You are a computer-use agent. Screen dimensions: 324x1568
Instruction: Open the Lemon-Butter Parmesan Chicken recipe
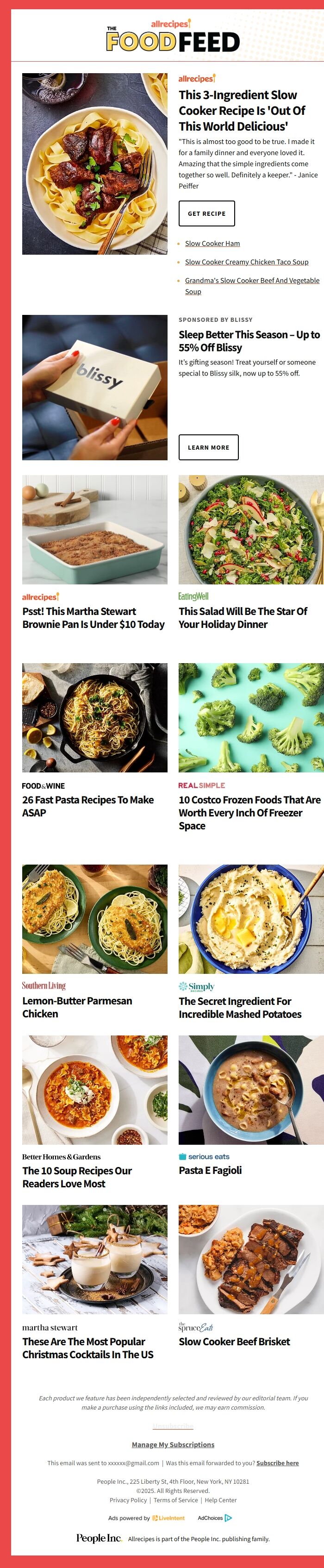pos(76,1007)
